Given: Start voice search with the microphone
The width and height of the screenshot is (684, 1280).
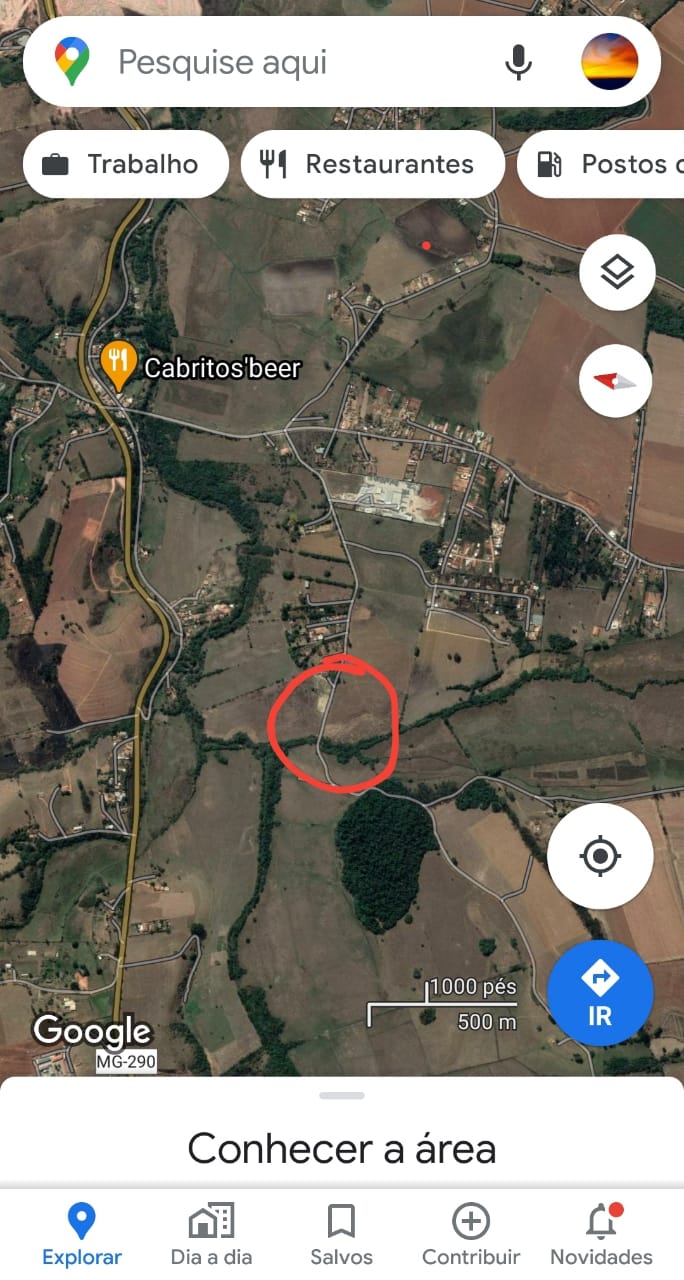Looking at the screenshot, I should pyautogui.click(x=518, y=62).
